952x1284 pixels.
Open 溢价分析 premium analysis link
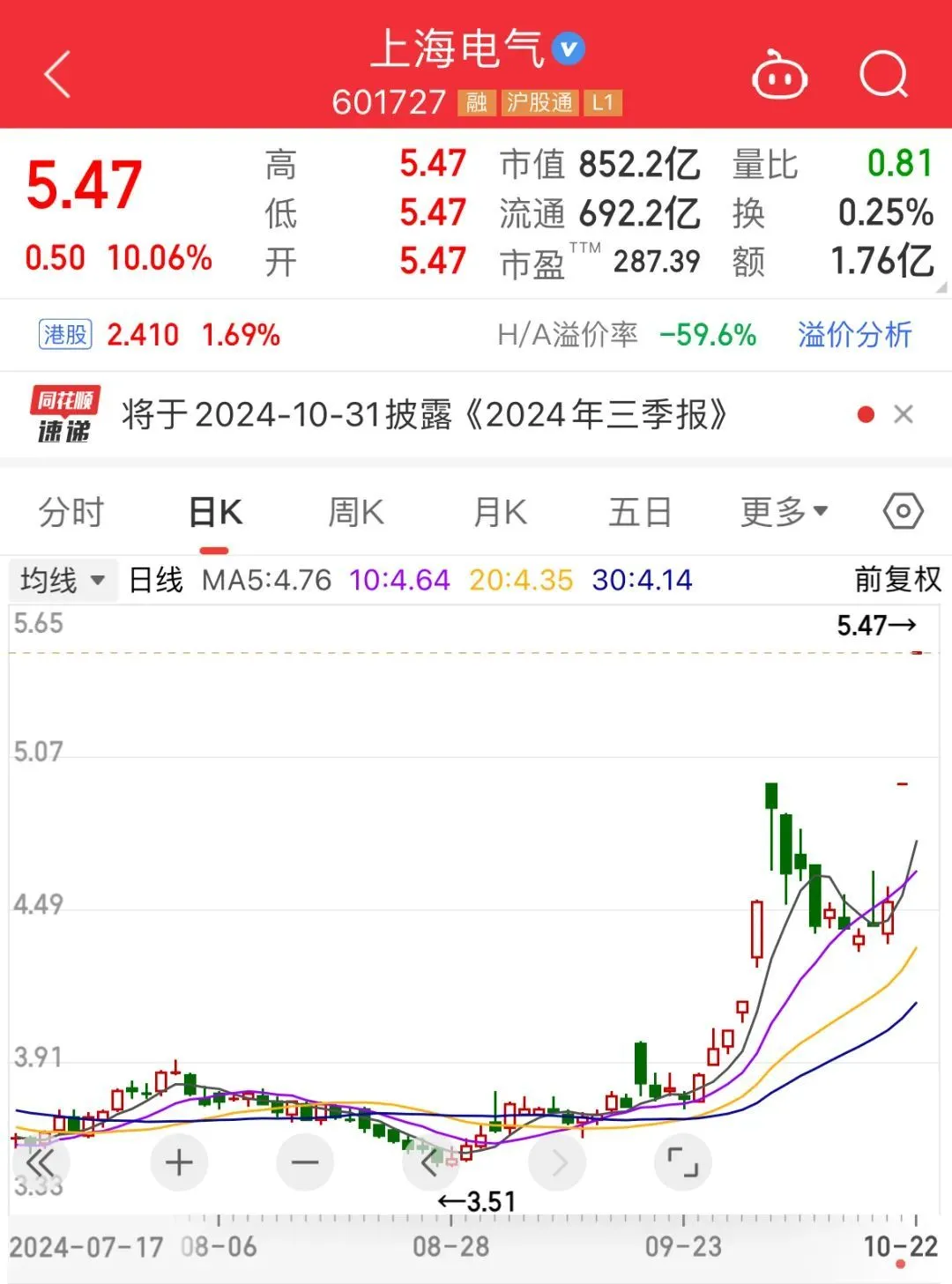854,335
